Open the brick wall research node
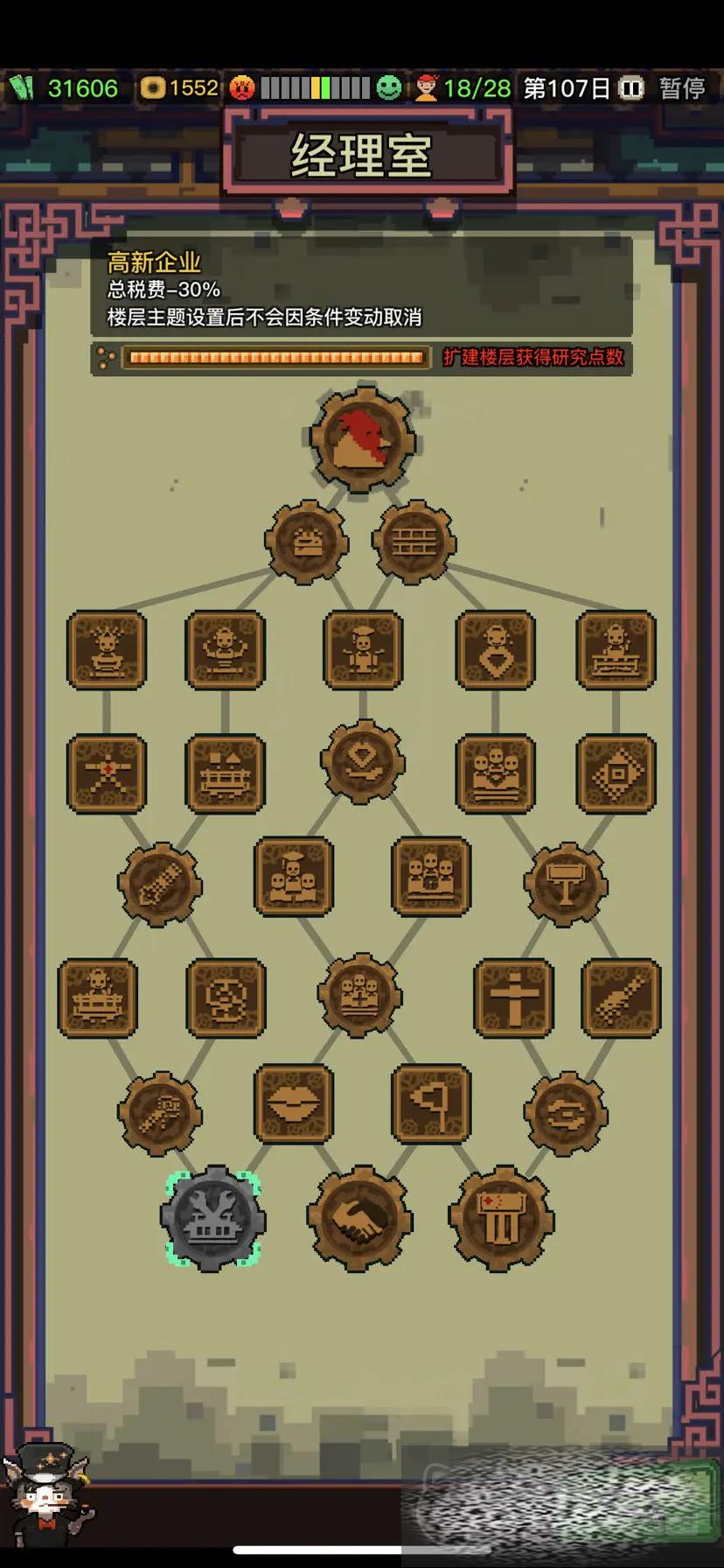 tap(414, 542)
